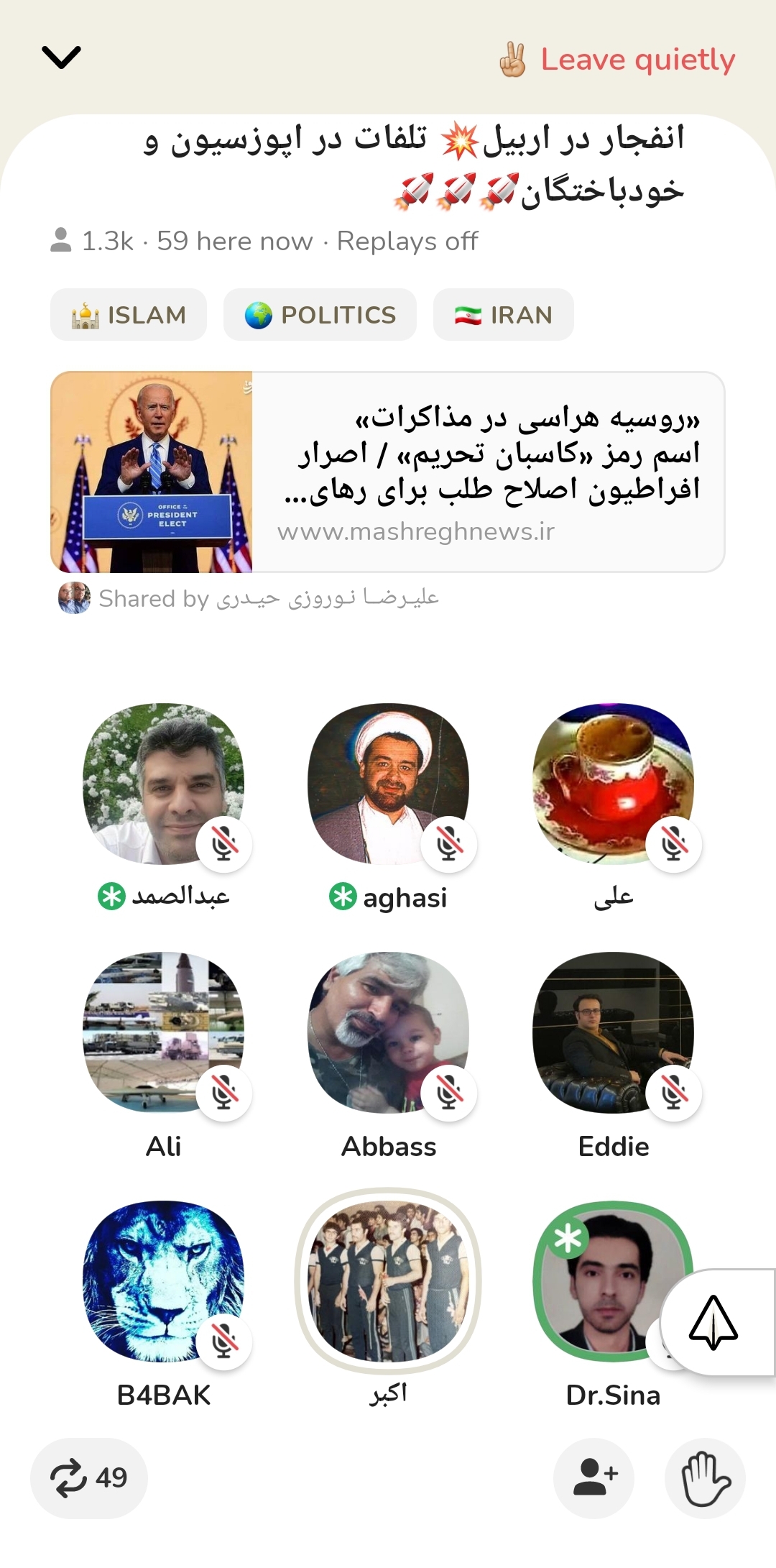Open اکبر's speaker profile

388,1281
